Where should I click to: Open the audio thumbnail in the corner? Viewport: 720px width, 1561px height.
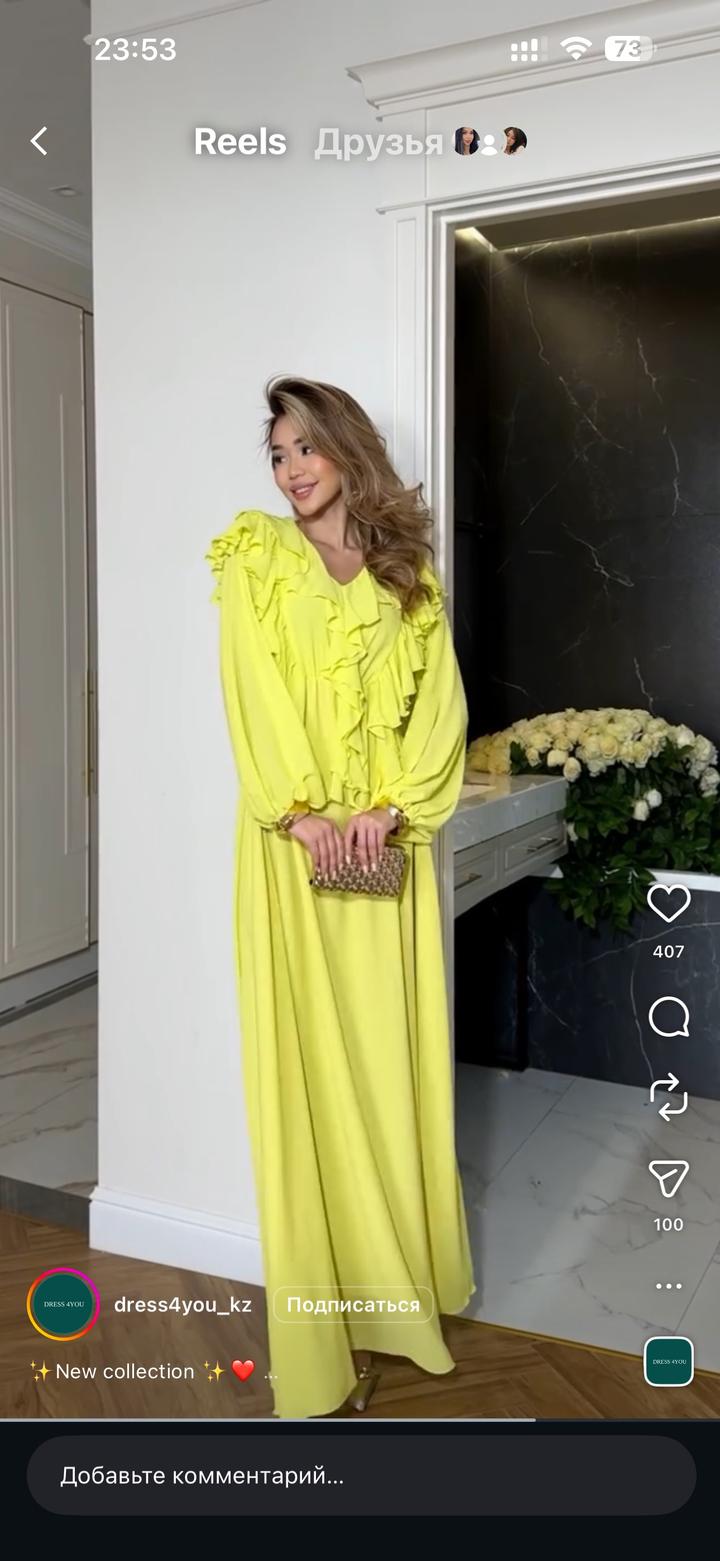(668, 1361)
